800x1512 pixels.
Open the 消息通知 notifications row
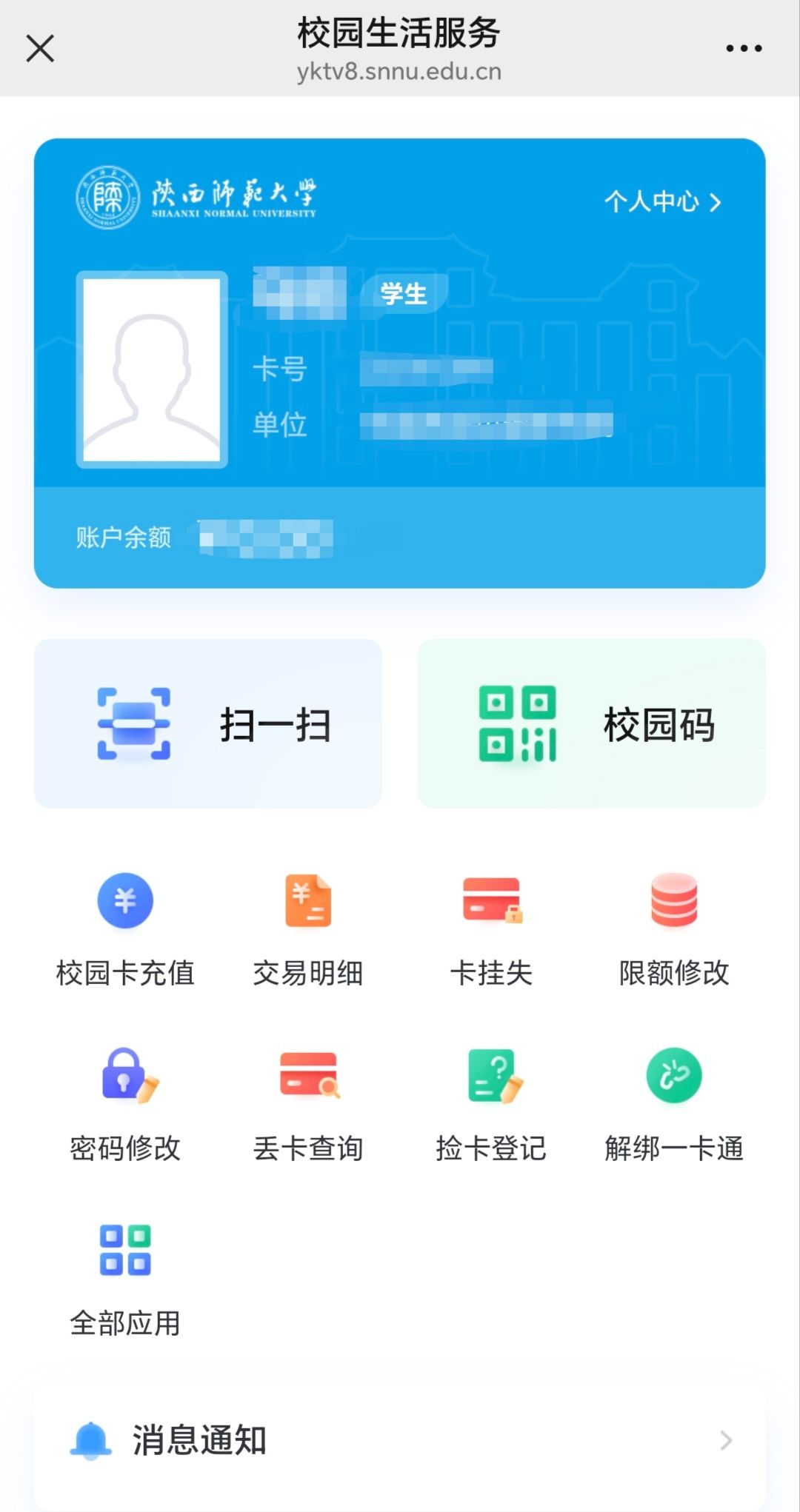[x=400, y=1440]
